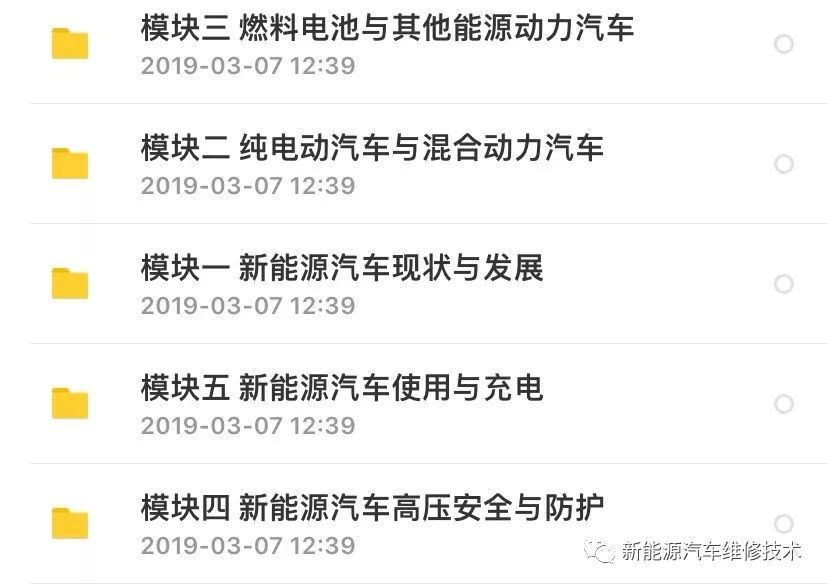The height and width of the screenshot is (587, 828).
Task: Select the circle for 模块二 folder
Action: 784,164
